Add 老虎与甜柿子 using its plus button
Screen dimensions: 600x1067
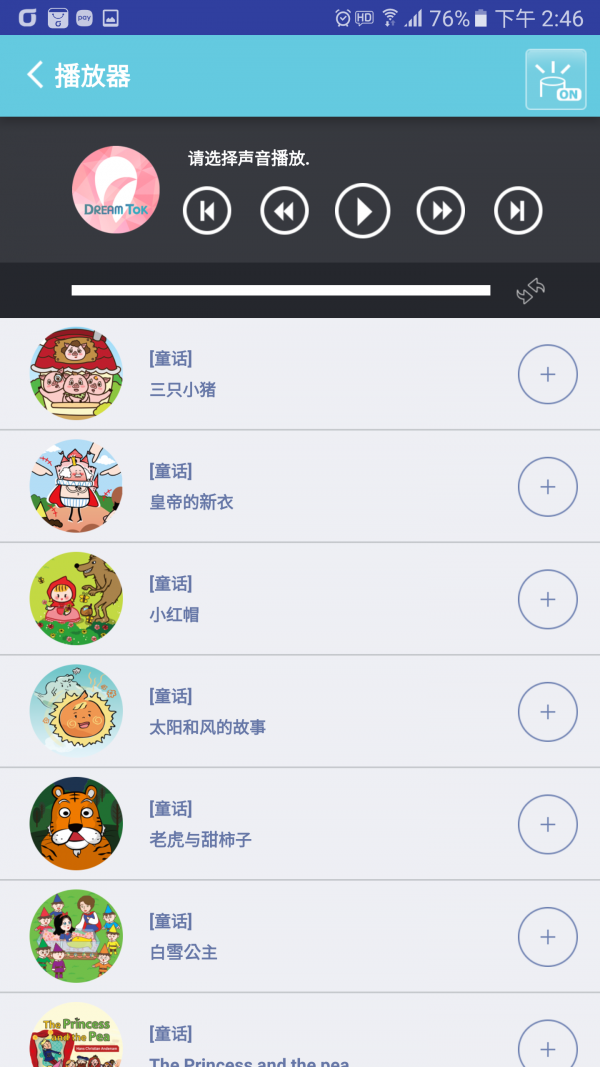547,824
